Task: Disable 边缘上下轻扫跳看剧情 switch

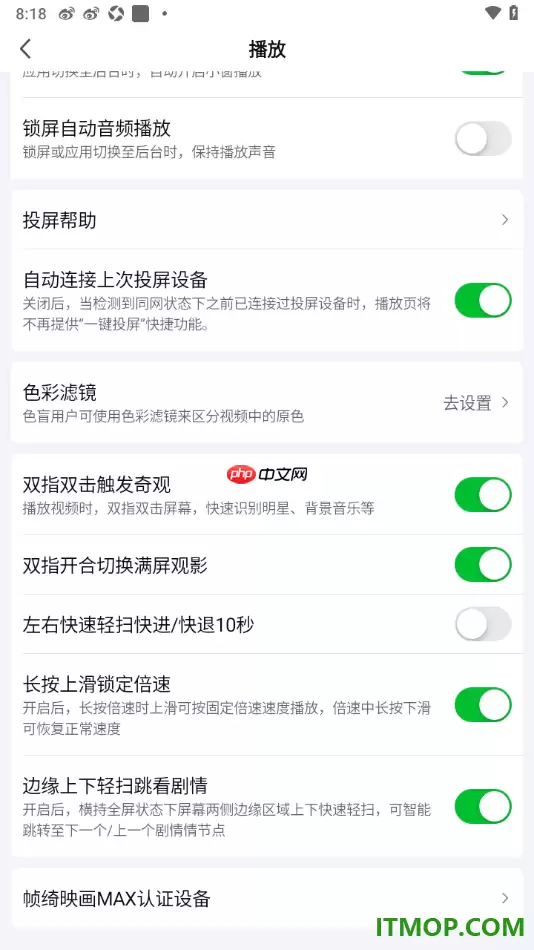Action: tap(483, 806)
